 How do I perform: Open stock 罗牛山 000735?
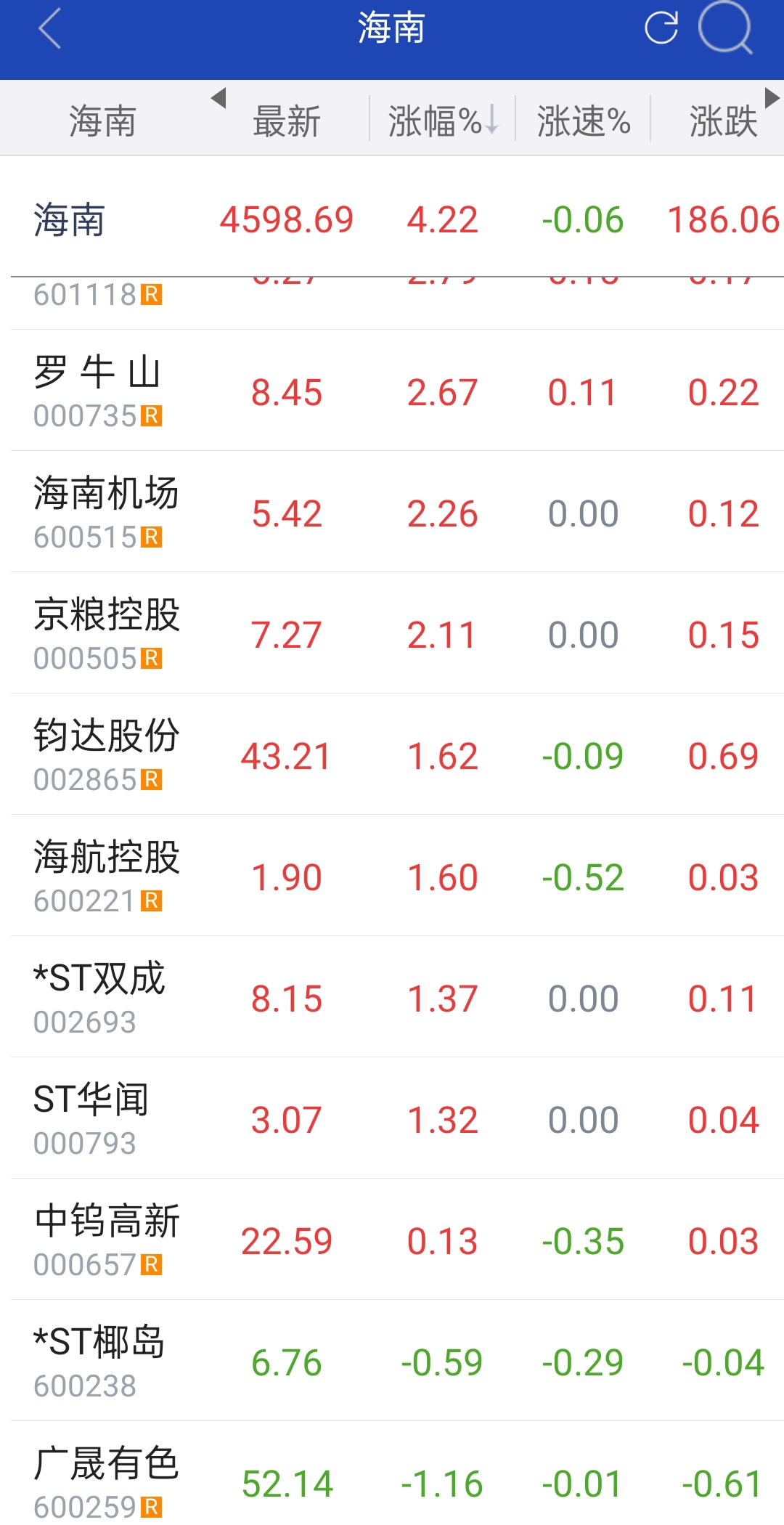tap(392, 391)
